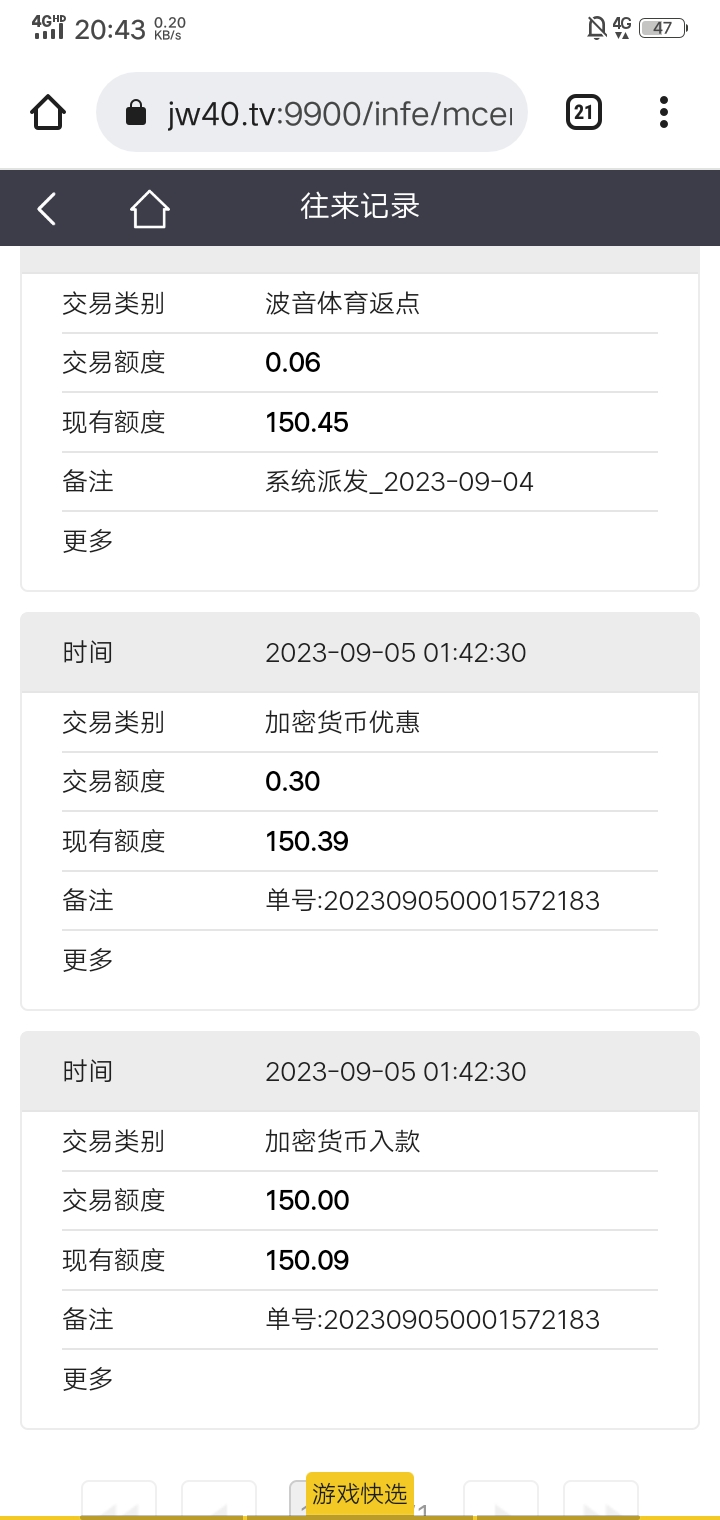
Task: Go back from the 往来记录 page
Action: [47, 208]
